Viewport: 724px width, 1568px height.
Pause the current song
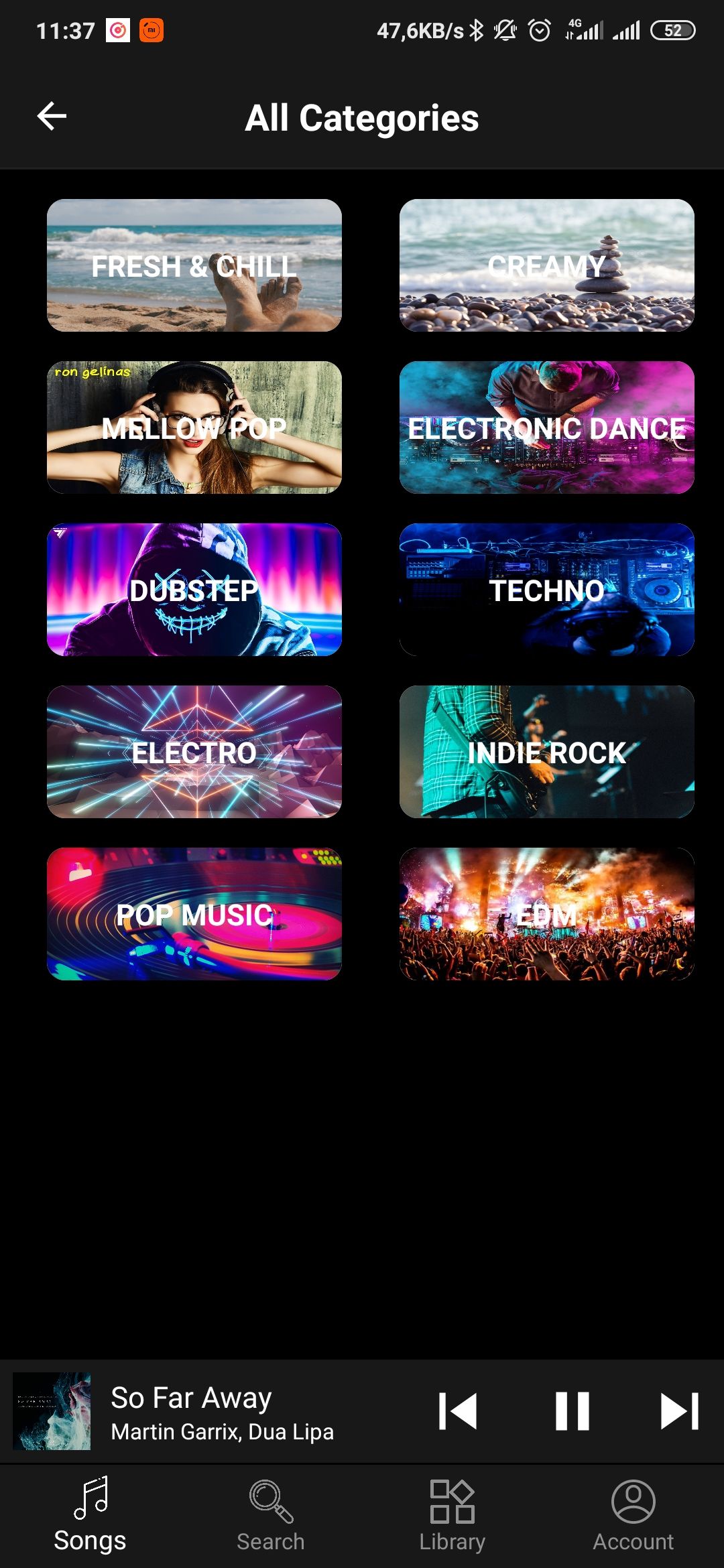click(572, 1411)
